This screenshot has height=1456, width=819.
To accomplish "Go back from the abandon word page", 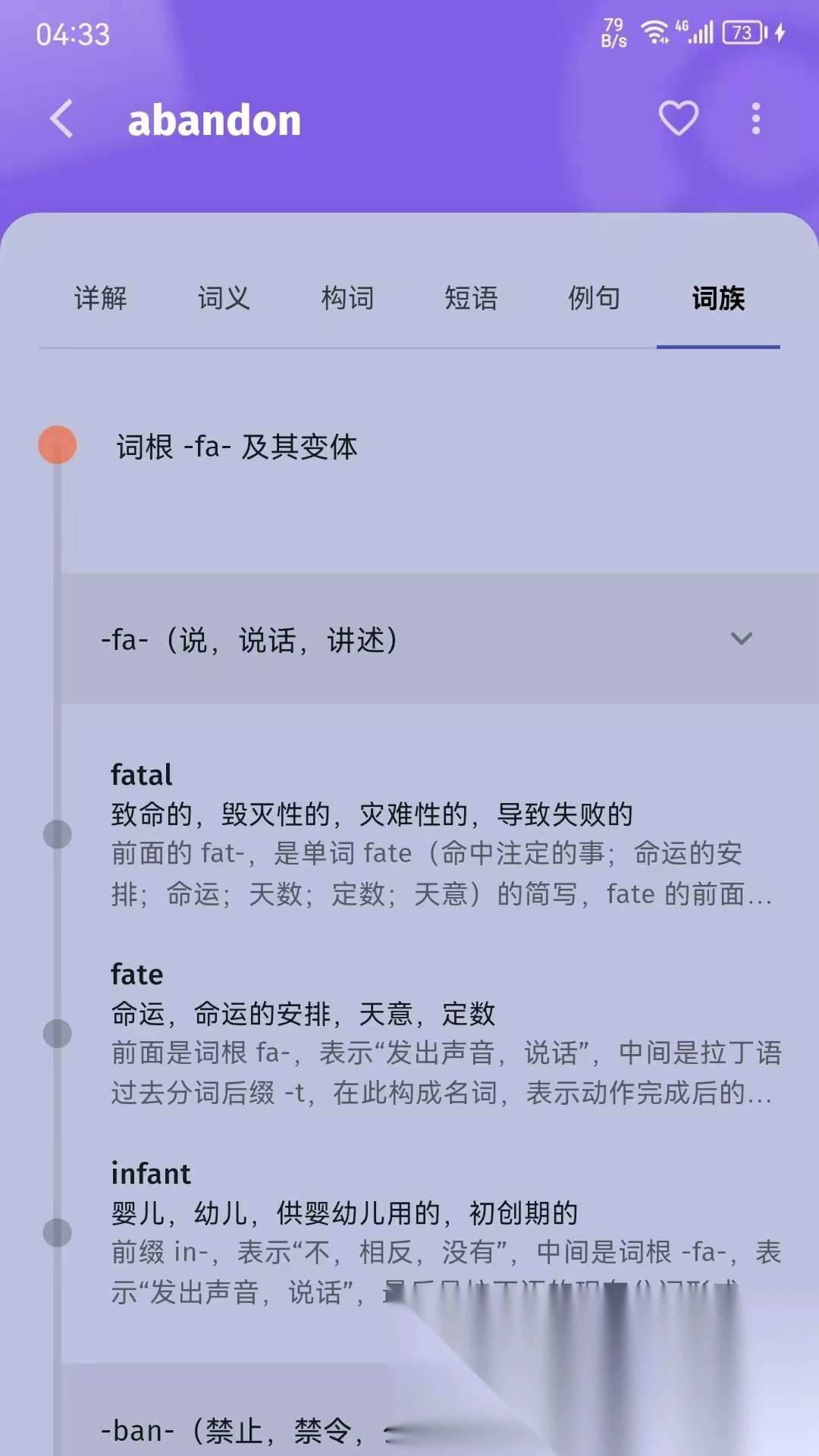I will coord(62,119).
